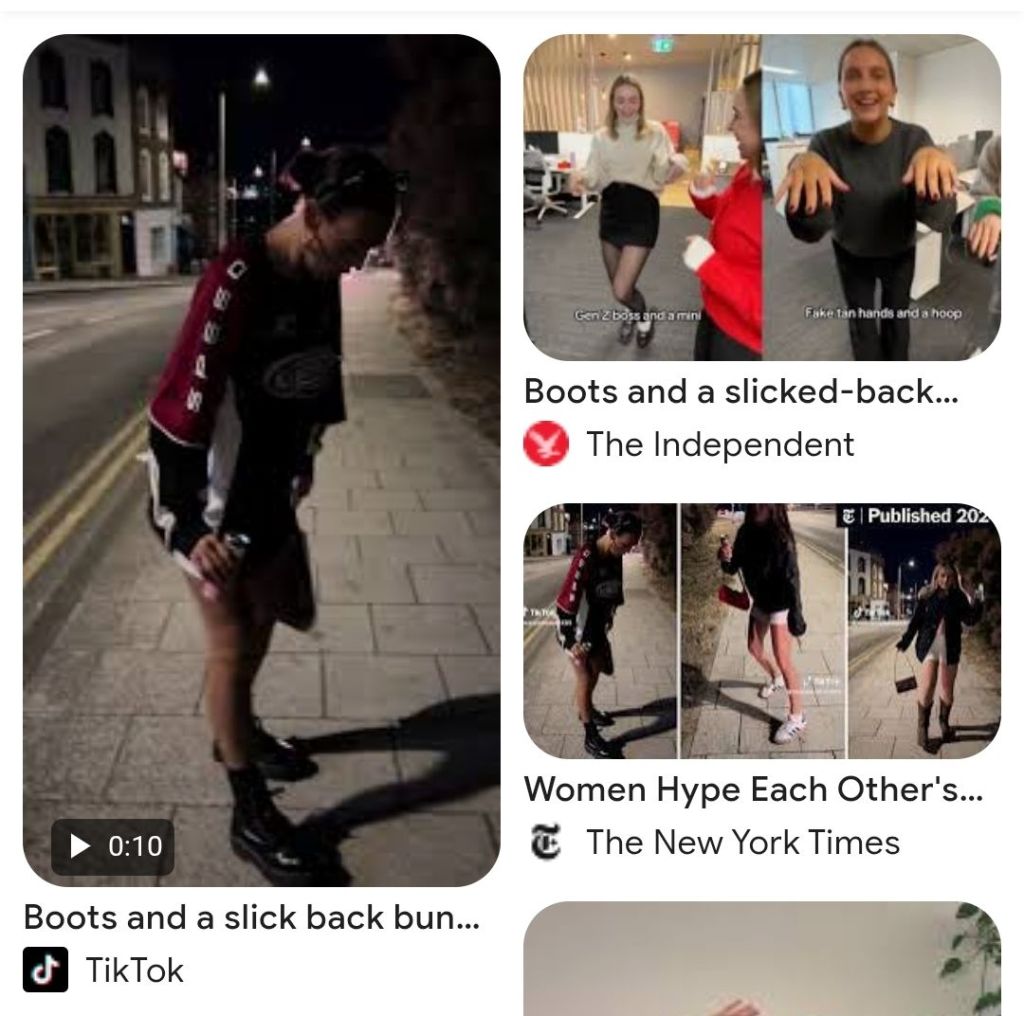Screen dimensions: 1024x1016
Task: Open The Independent image result
Action: click(761, 197)
